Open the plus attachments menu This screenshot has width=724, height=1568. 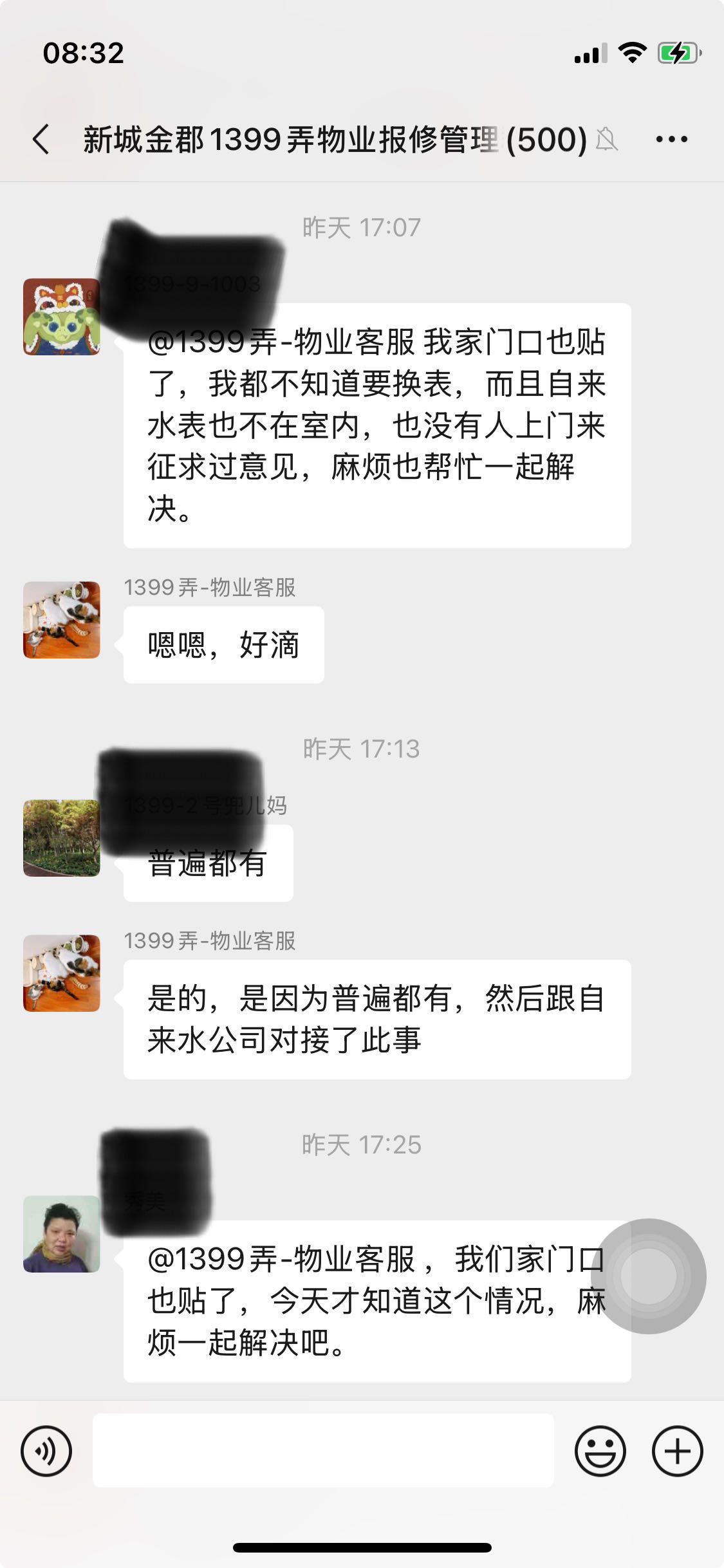677,1451
